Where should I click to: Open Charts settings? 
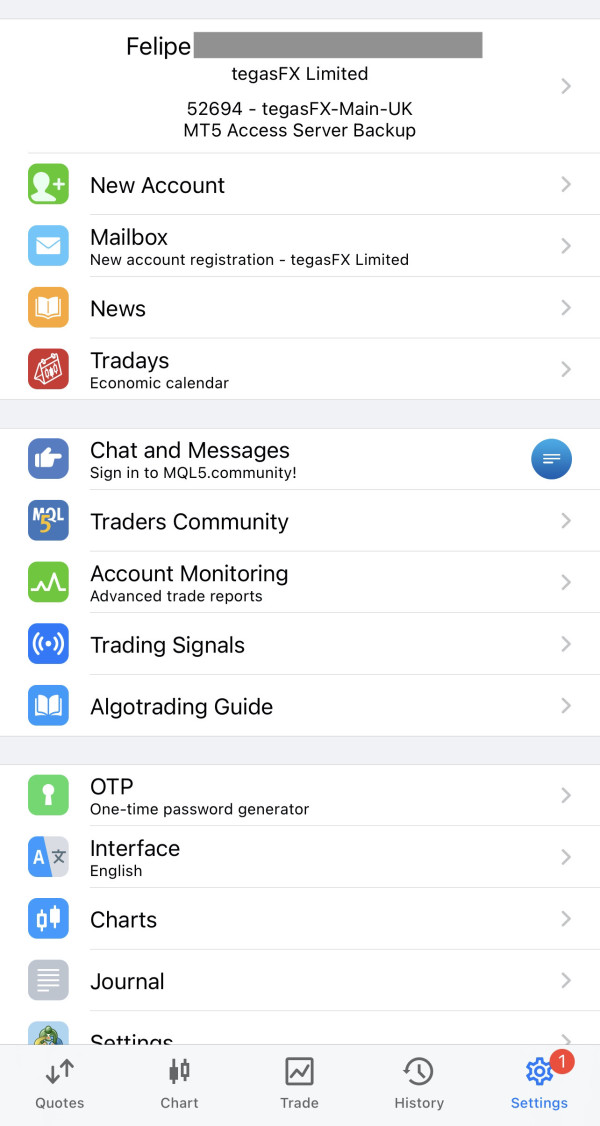tap(300, 919)
